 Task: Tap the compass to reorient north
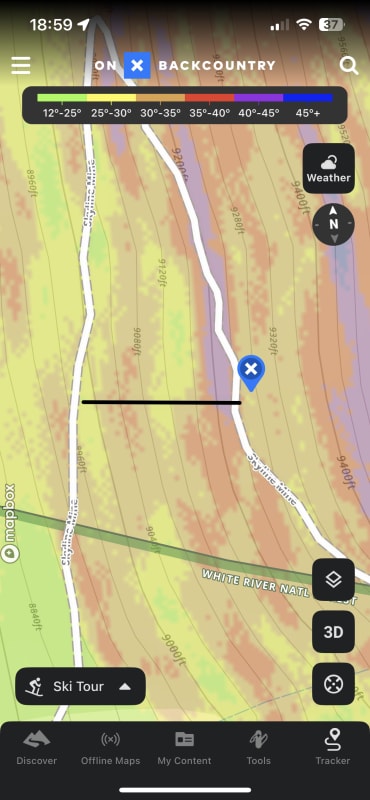point(333,224)
